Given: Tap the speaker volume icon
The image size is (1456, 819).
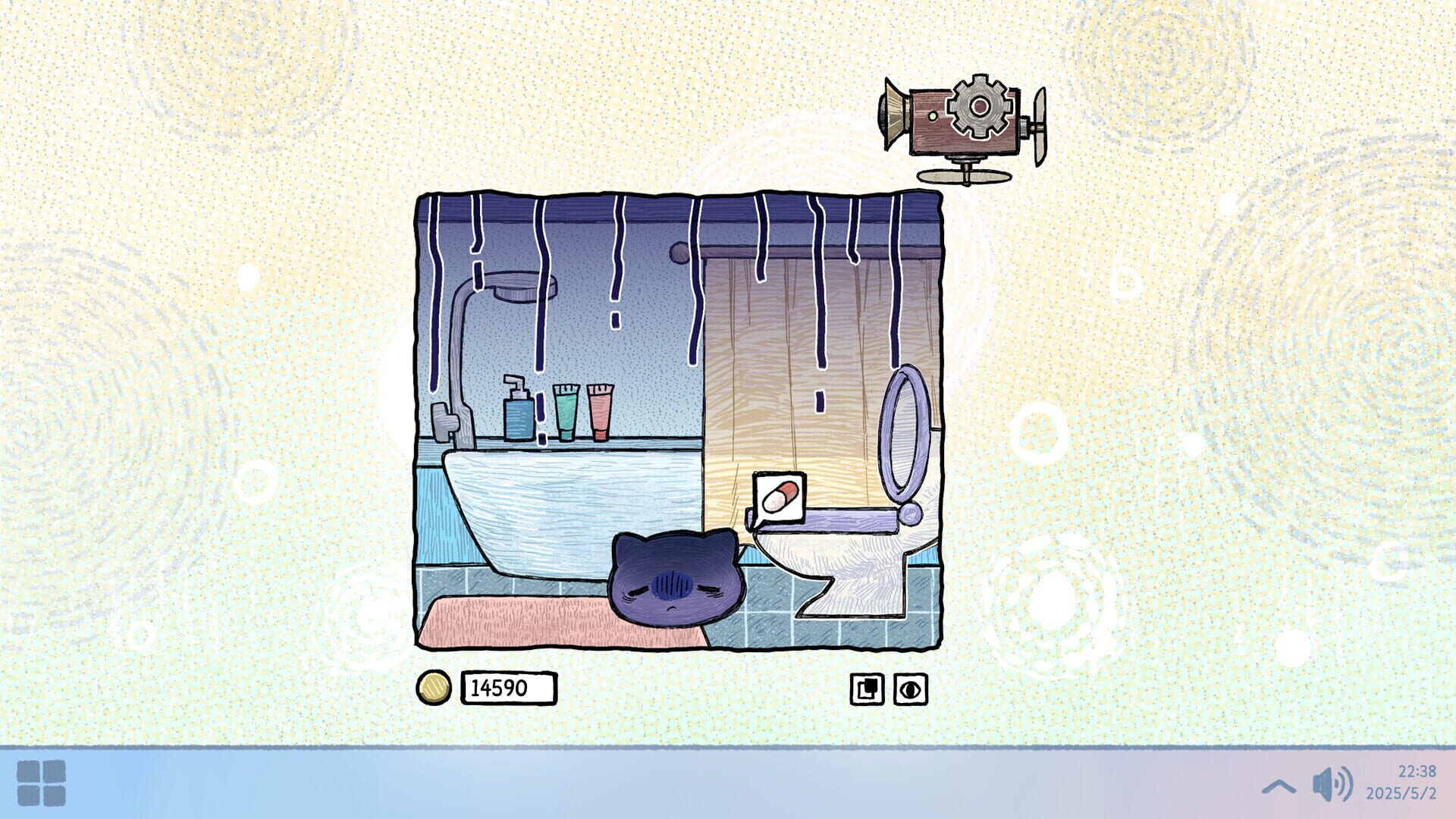Looking at the screenshot, I should pyautogui.click(x=1332, y=784).
